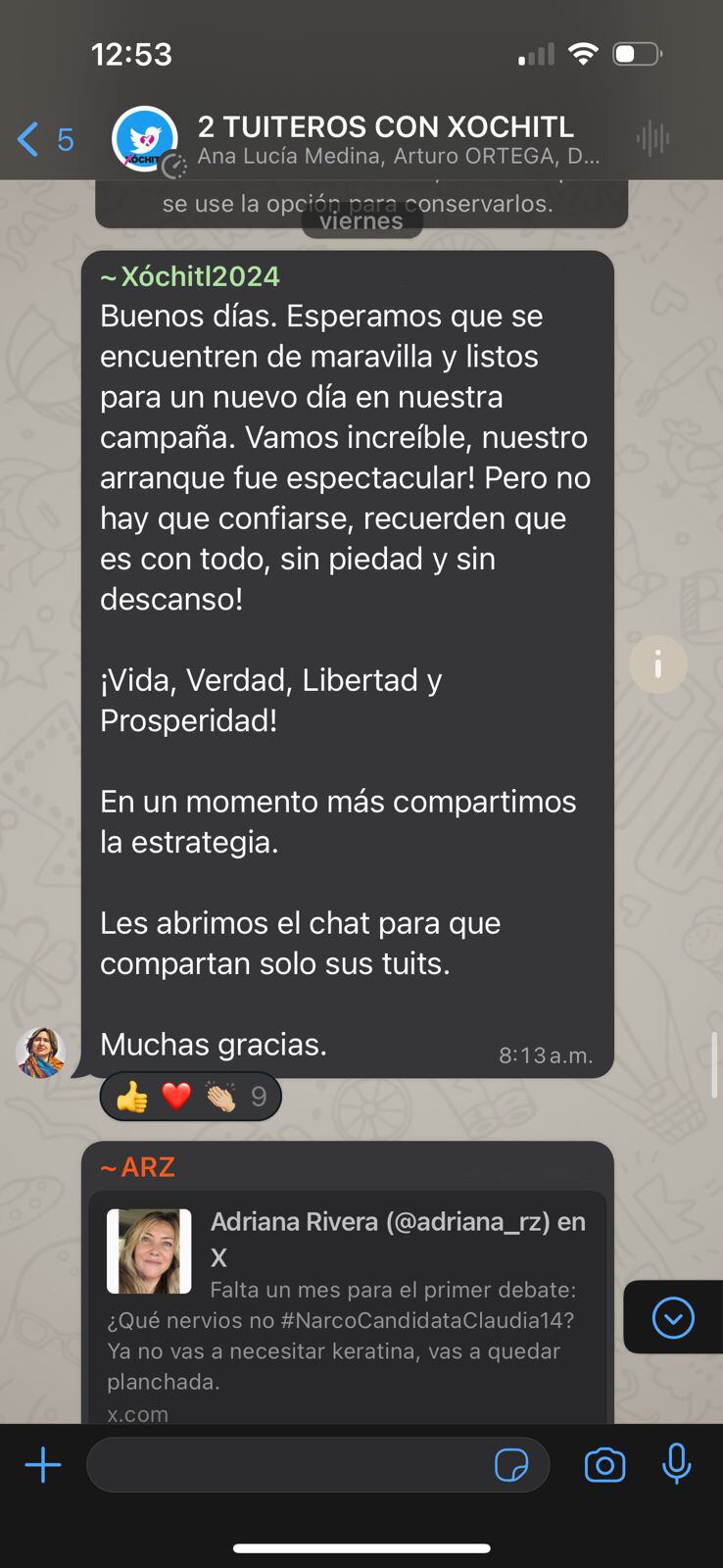Go back to the chats list
Viewport: 723px width, 1568px height.
click(x=43, y=140)
